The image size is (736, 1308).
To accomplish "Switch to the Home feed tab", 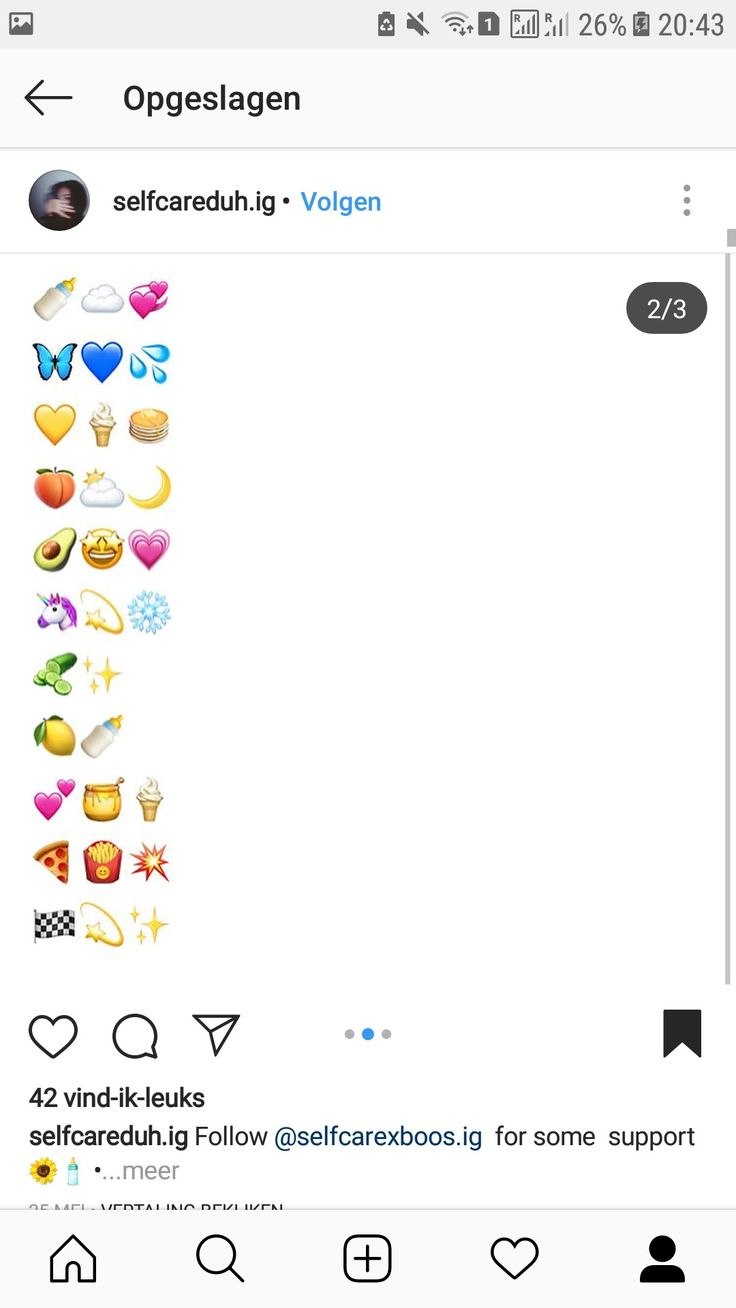I will tap(73, 1258).
